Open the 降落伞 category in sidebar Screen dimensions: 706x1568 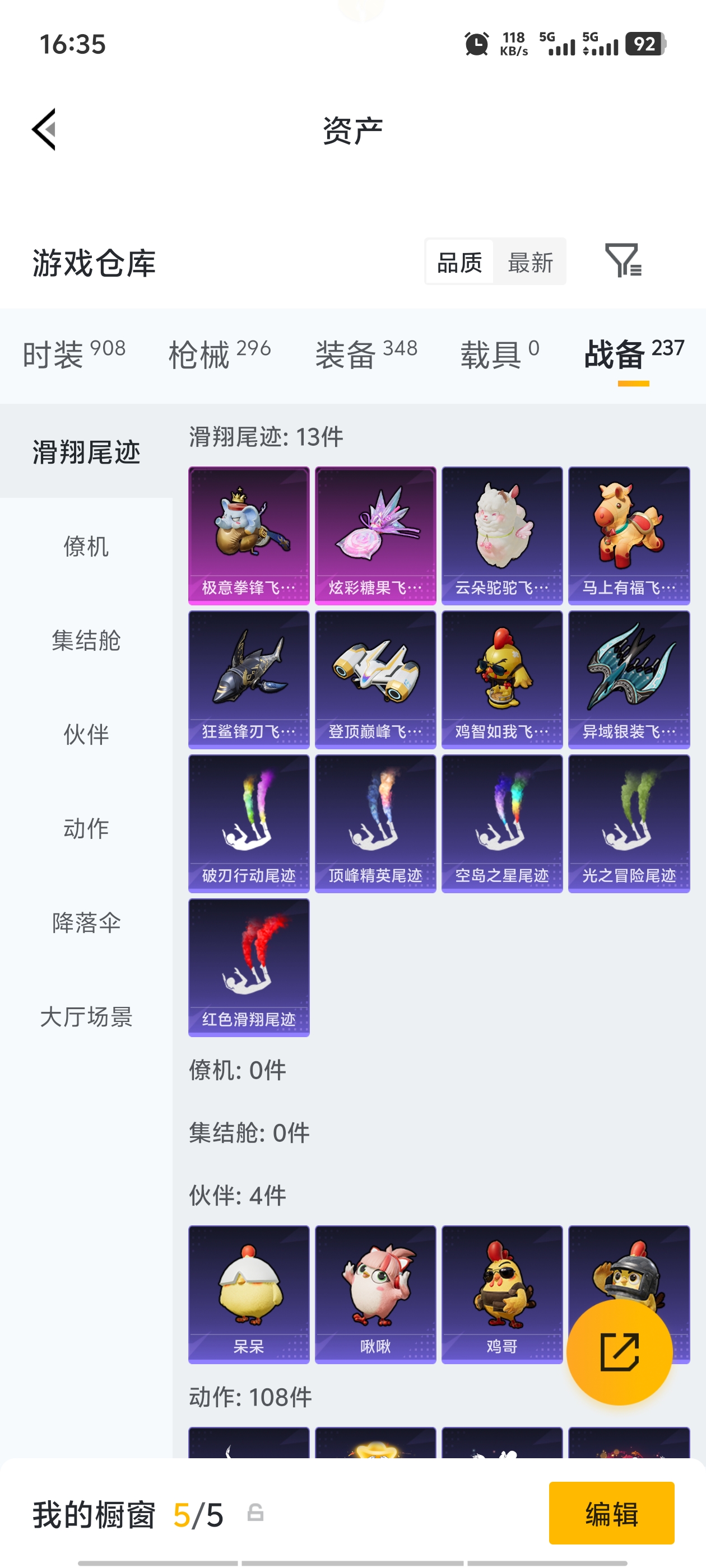(x=85, y=923)
